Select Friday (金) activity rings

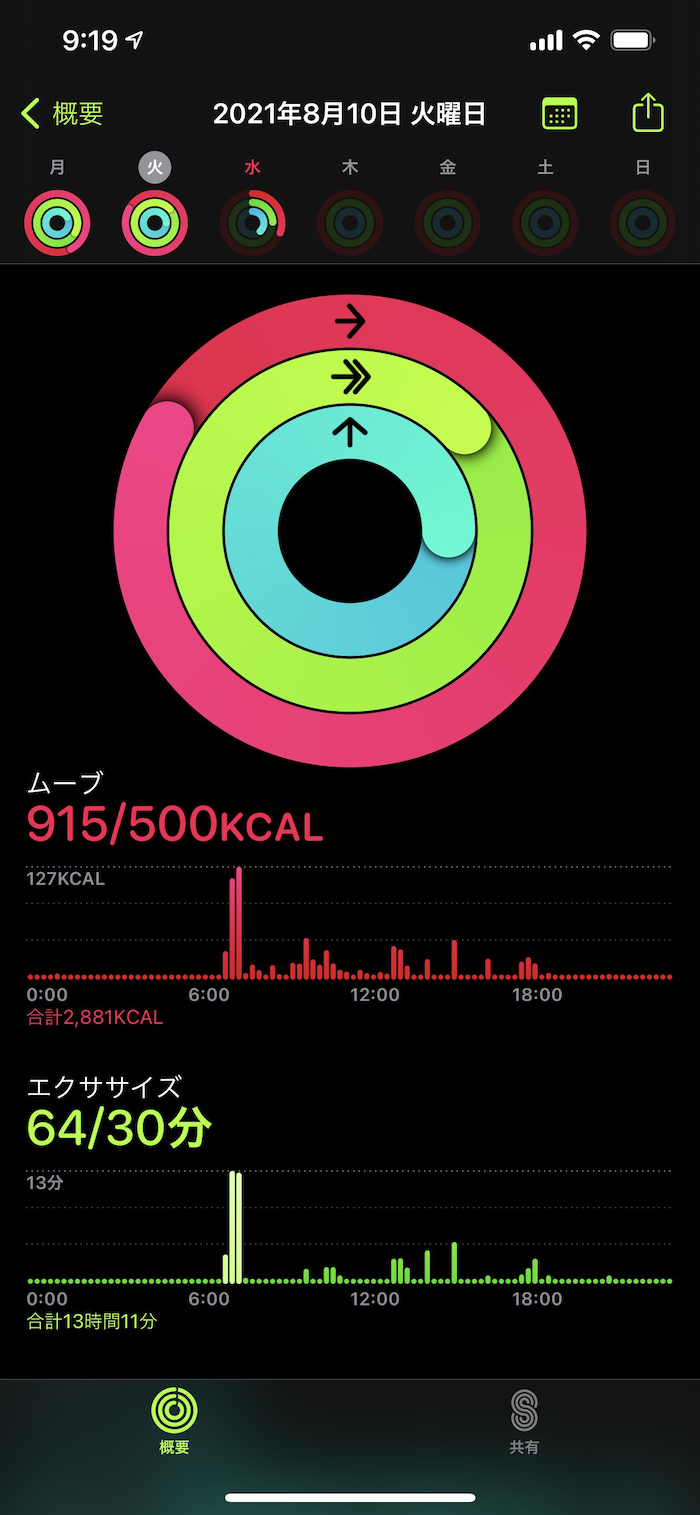(447, 222)
